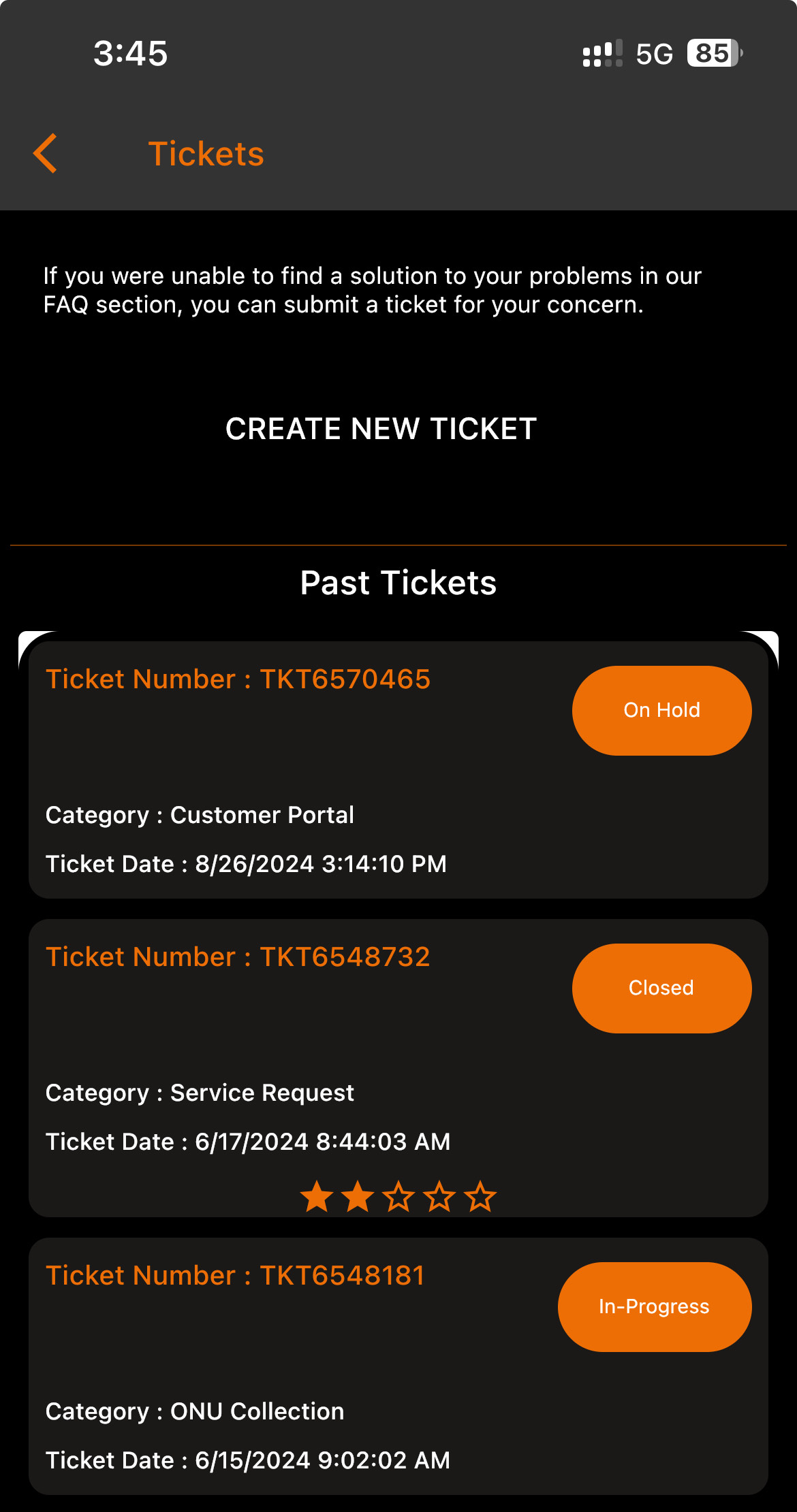Tap CREATE NEW TICKET

(x=381, y=429)
